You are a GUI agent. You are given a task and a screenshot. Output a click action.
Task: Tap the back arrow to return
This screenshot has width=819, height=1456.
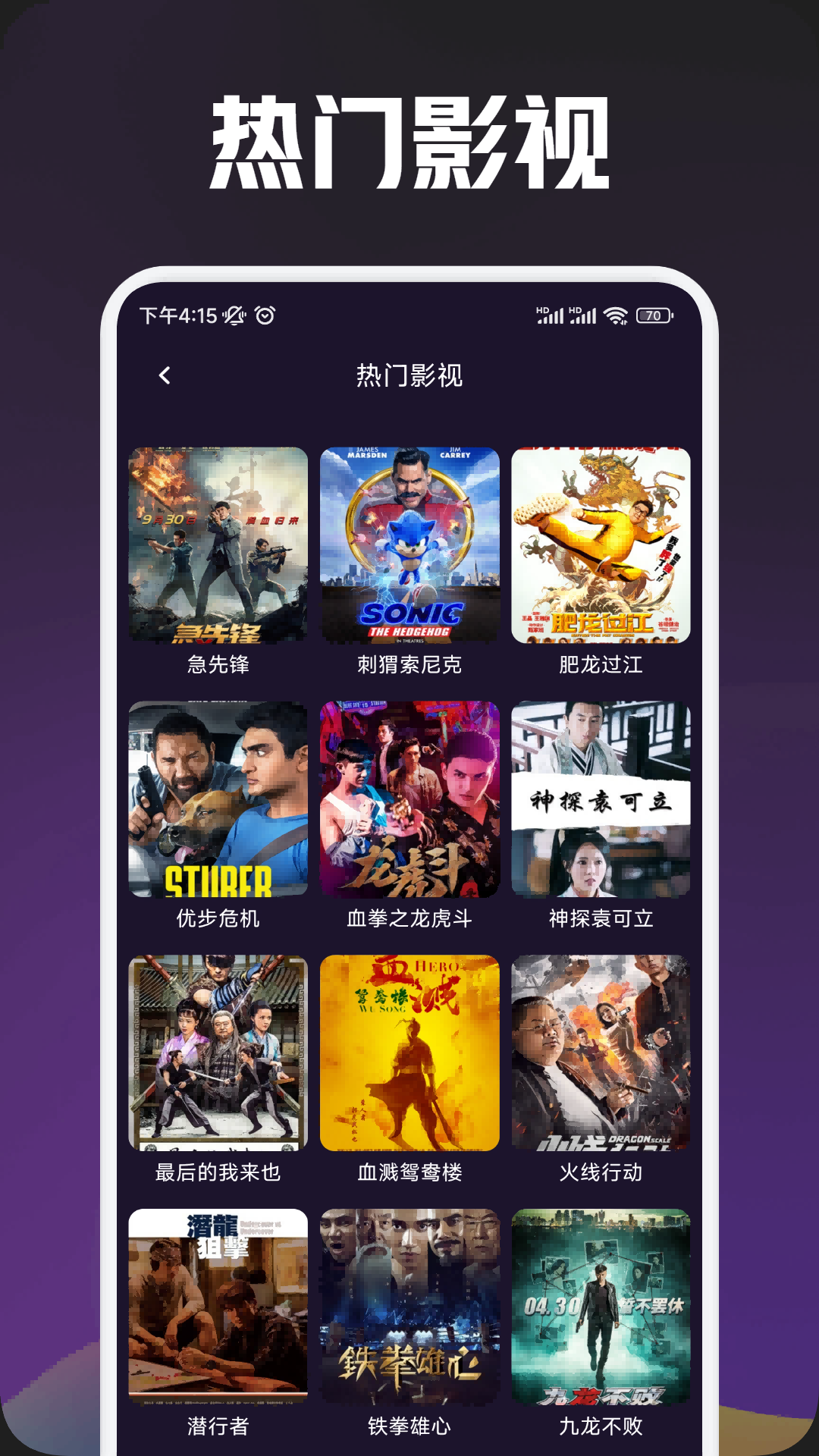pyautogui.click(x=164, y=375)
